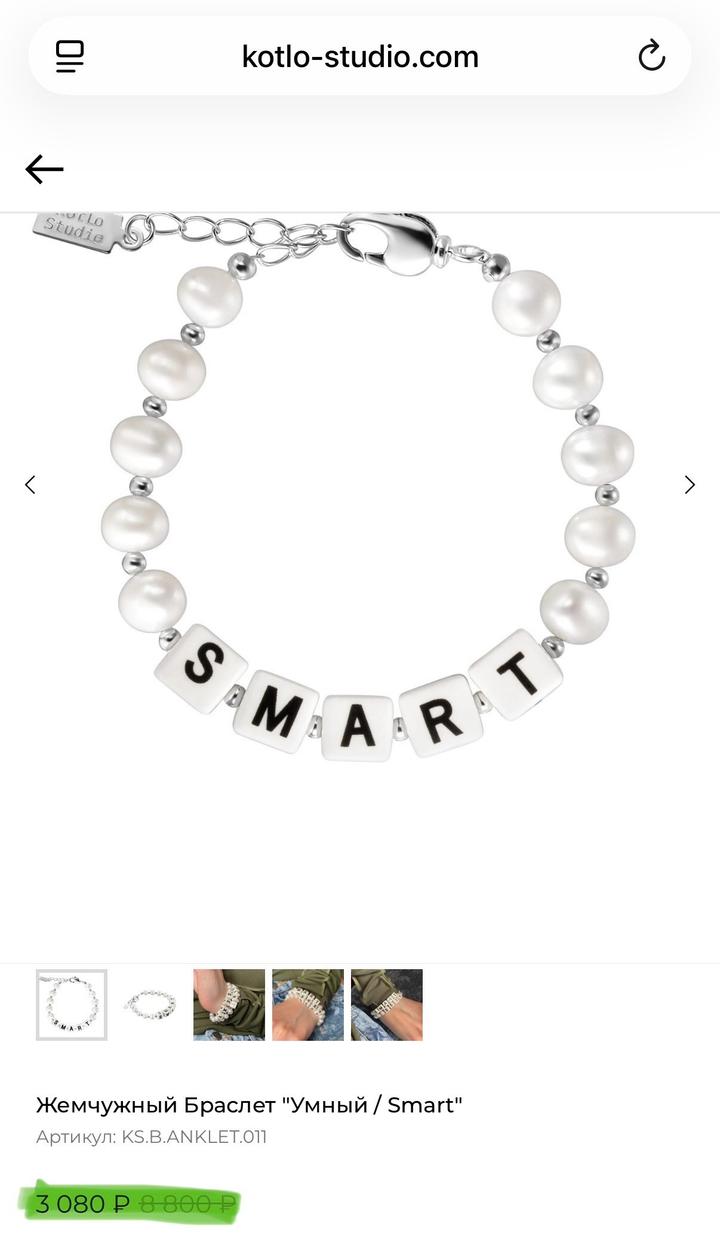
Task: Open the fourth thumbnail photo
Action: 308,1005
